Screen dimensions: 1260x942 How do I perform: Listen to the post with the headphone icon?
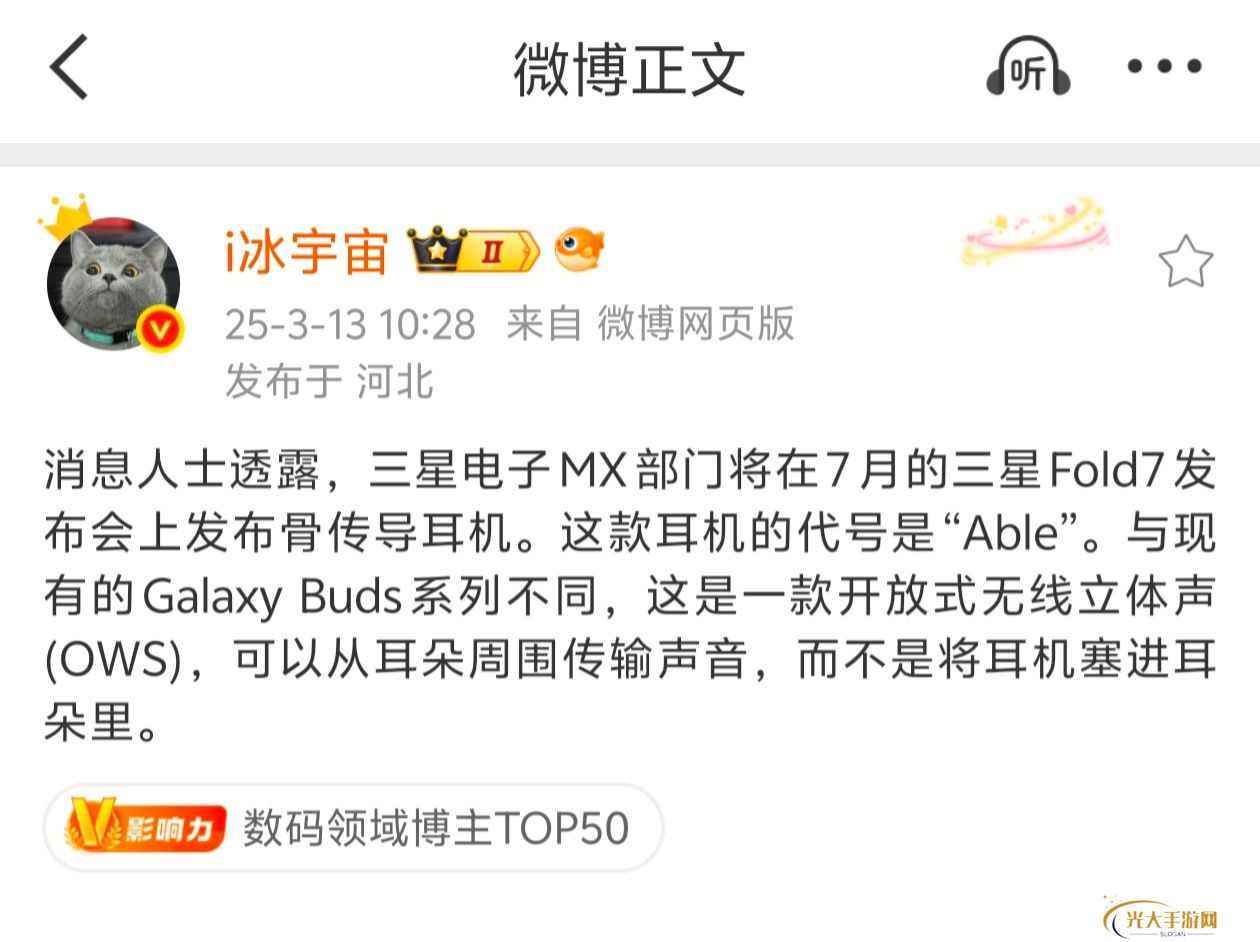point(1028,68)
